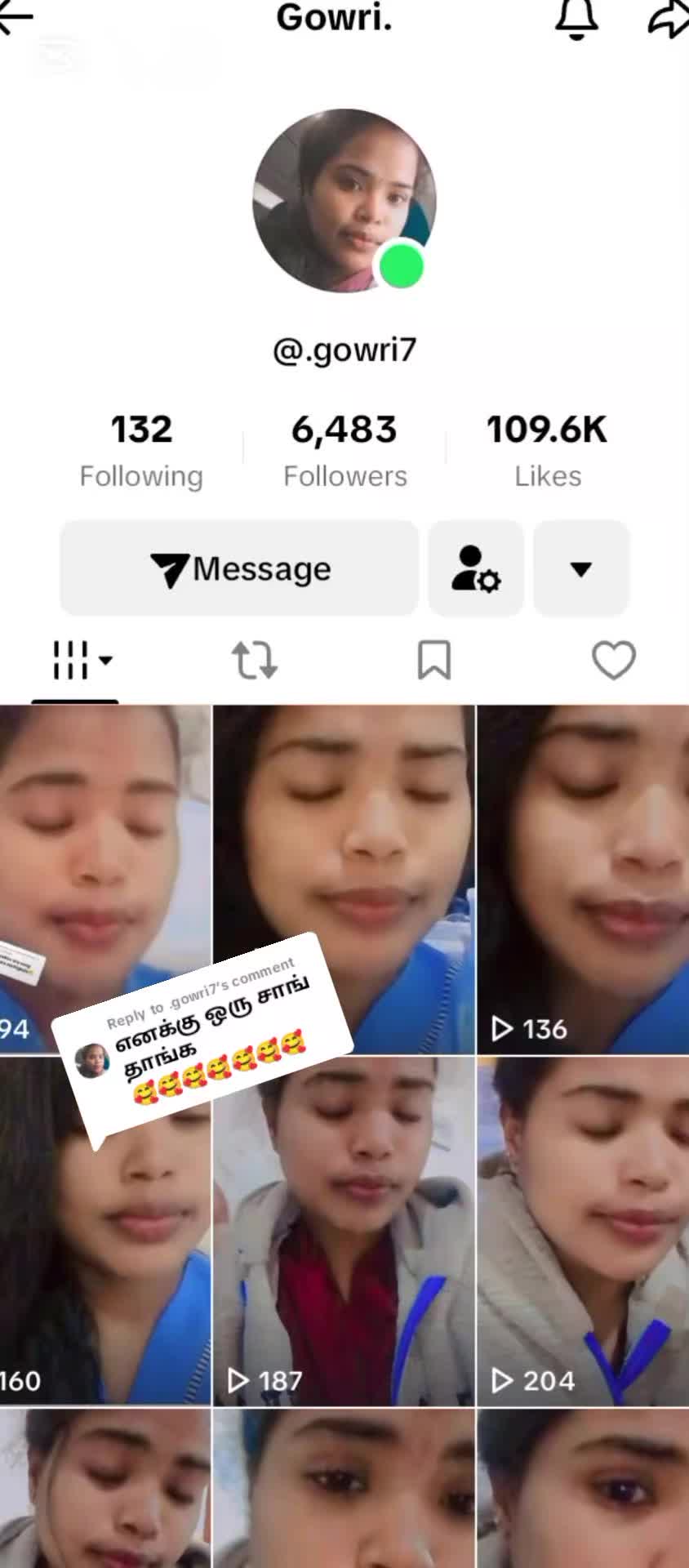Open friend settings person-gear icon
Viewport: 689px width, 1568px height.
476,568
